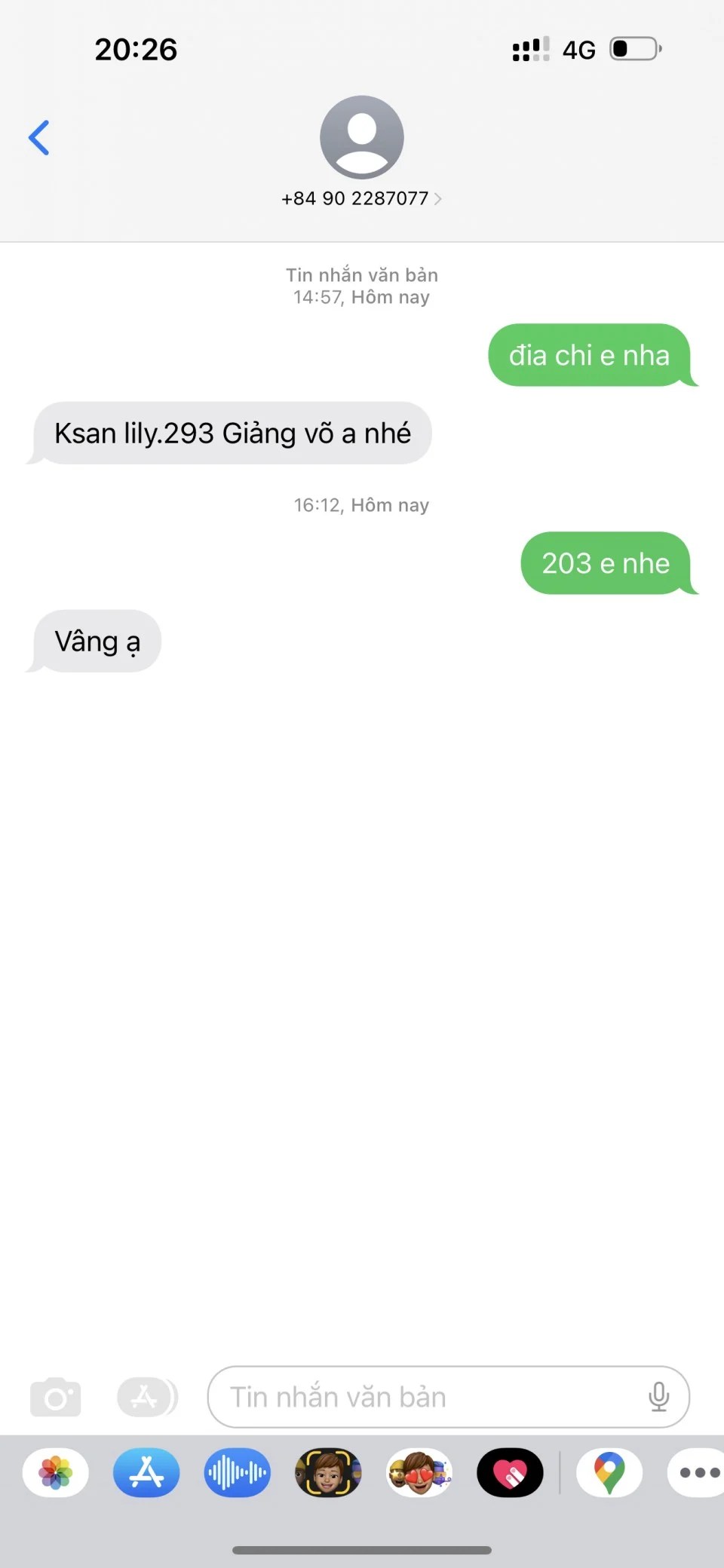Image resolution: width=724 pixels, height=1568 pixels.
Task: Open the App Store iMessage app
Action: coord(146,1472)
